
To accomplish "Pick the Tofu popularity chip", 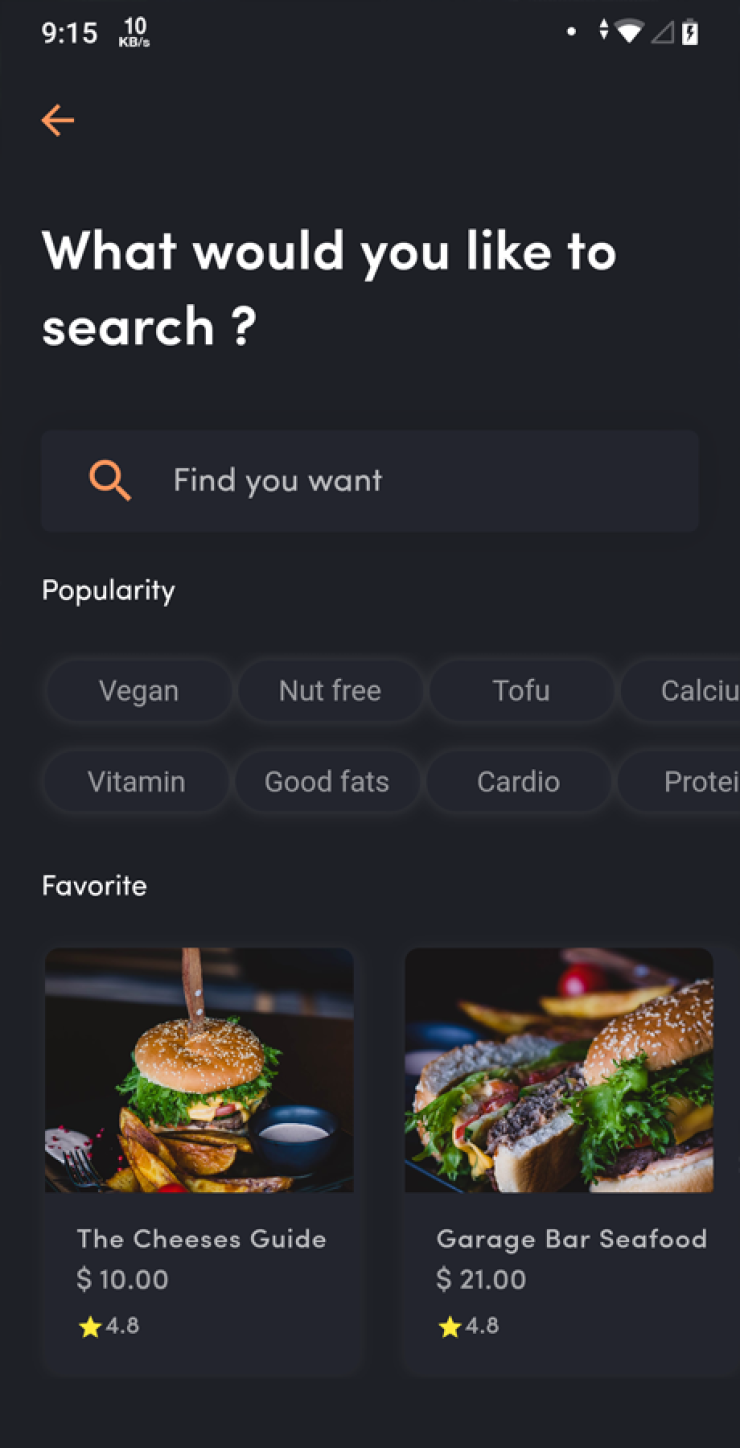I will 521,691.
